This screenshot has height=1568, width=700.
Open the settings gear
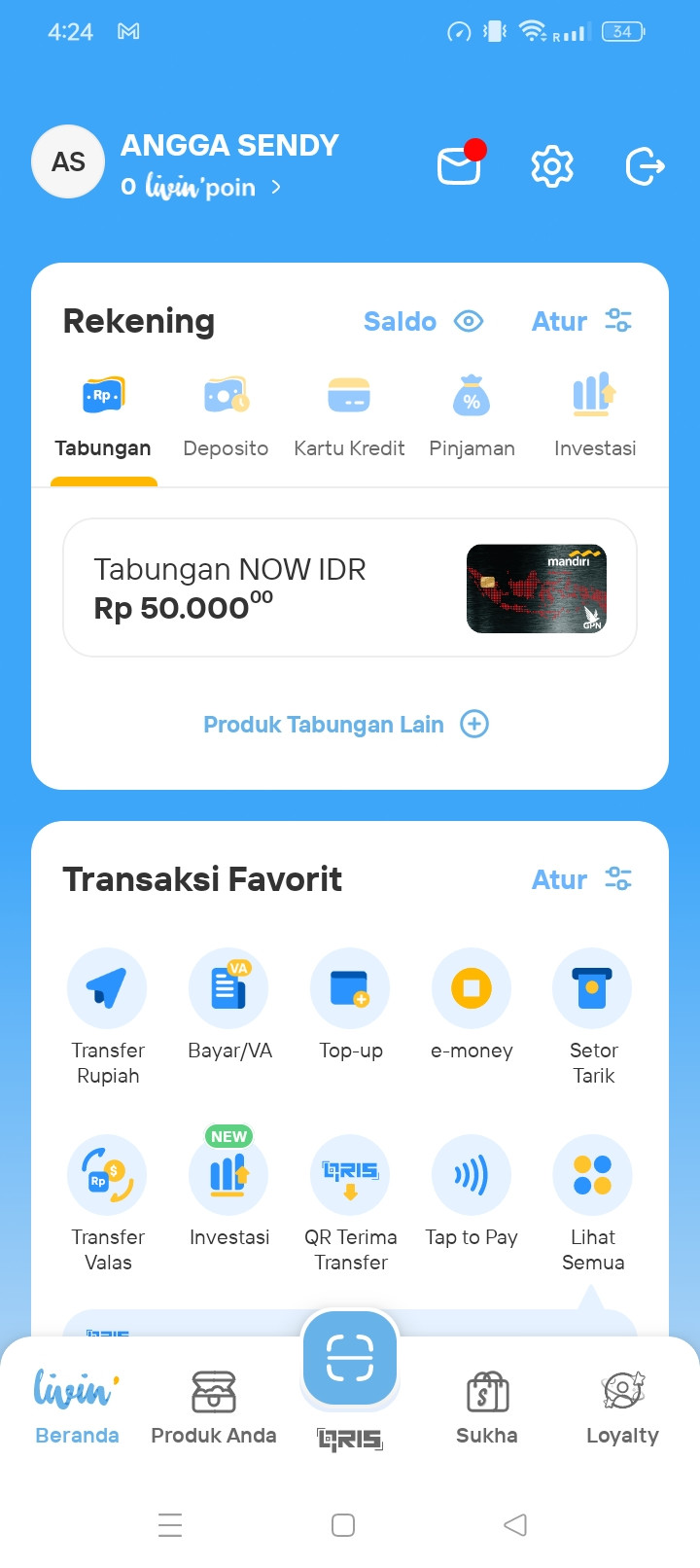(552, 166)
